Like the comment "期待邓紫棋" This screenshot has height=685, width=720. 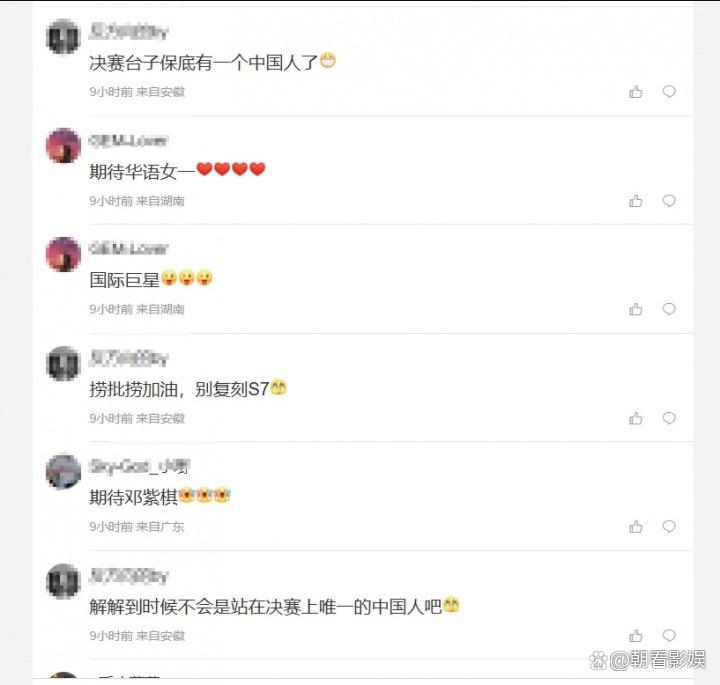[x=636, y=527]
